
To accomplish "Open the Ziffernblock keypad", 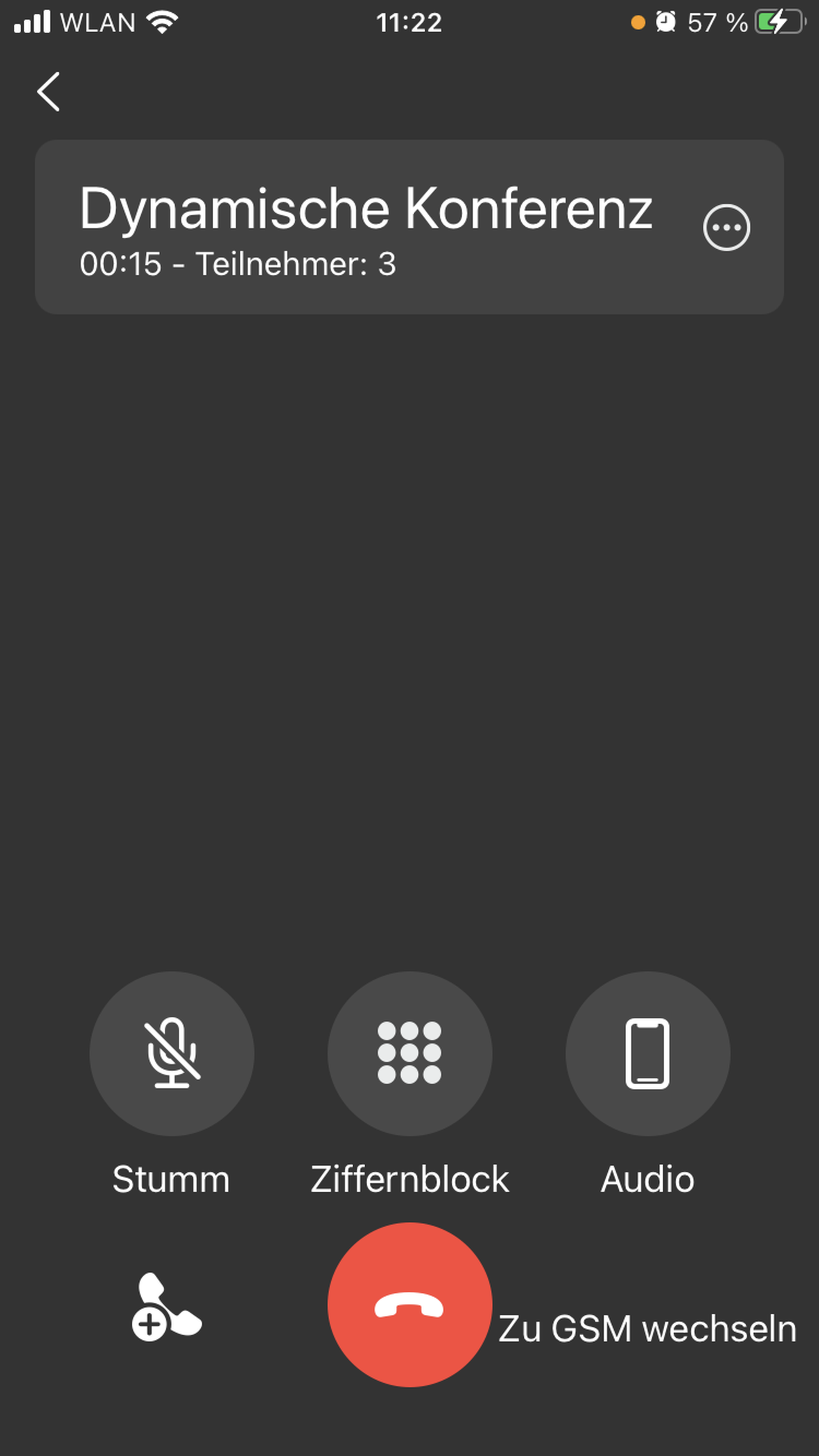I will (x=409, y=1054).
